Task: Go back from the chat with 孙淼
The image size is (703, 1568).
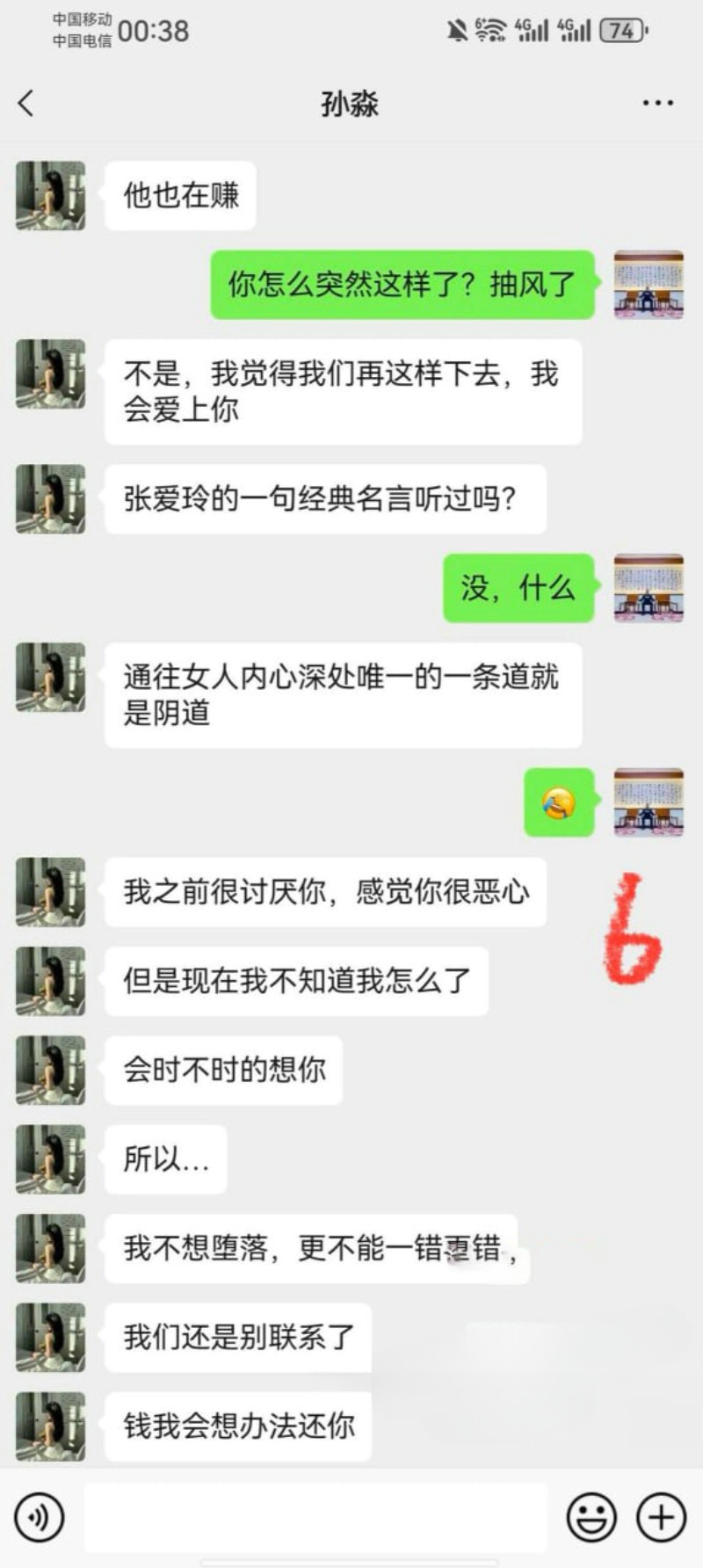Action: pyautogui.click(x=26, y=104)
